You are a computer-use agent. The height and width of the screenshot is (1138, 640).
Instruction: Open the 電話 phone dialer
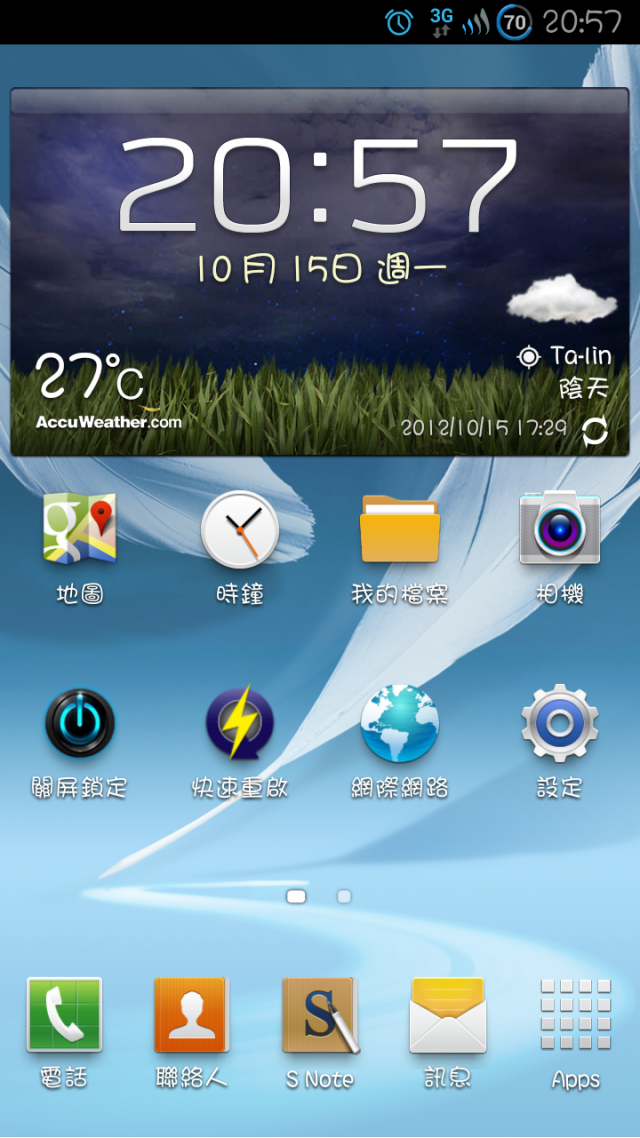tap(64, 1015)
